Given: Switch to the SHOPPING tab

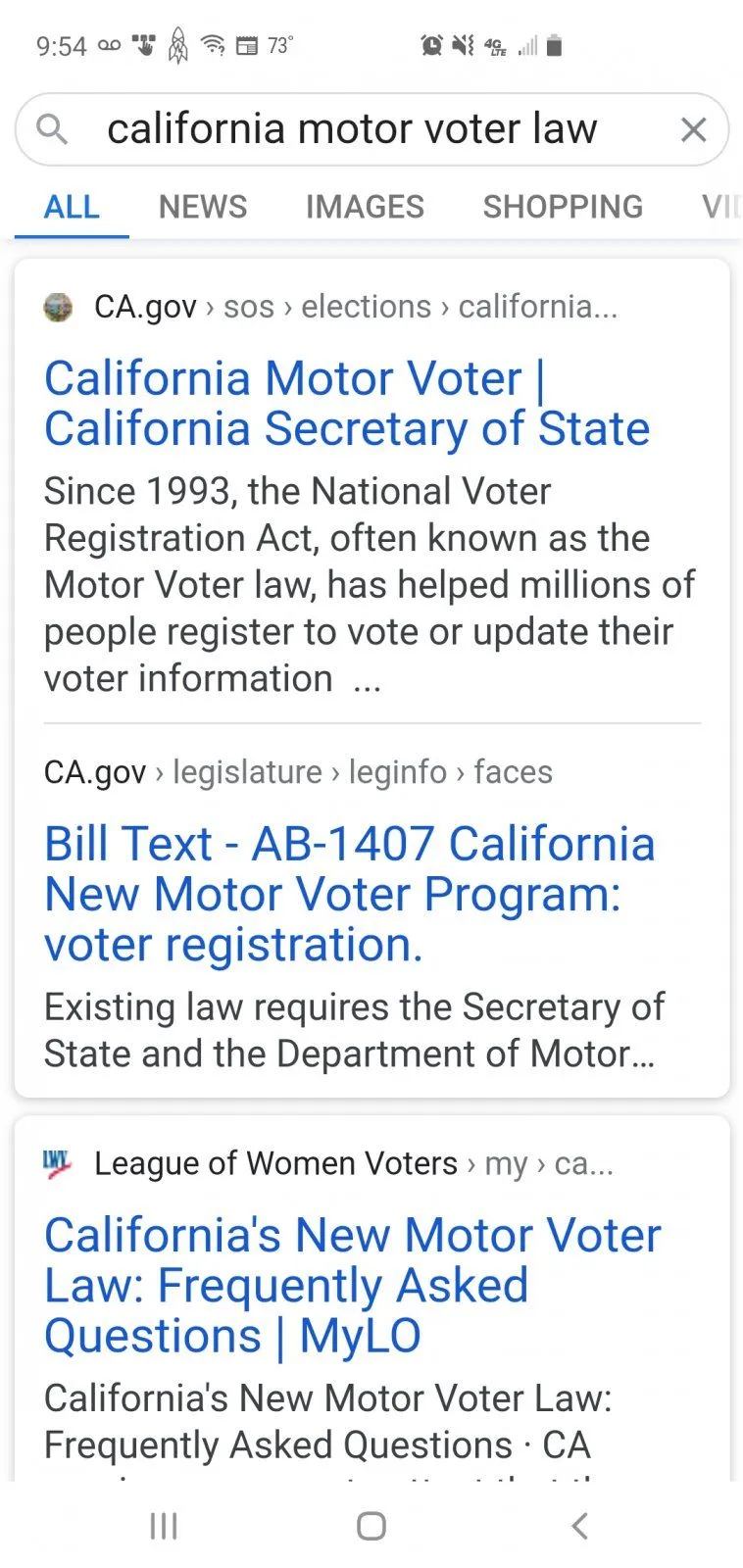Looking at the screenshot, I should (x=563, y=207).
